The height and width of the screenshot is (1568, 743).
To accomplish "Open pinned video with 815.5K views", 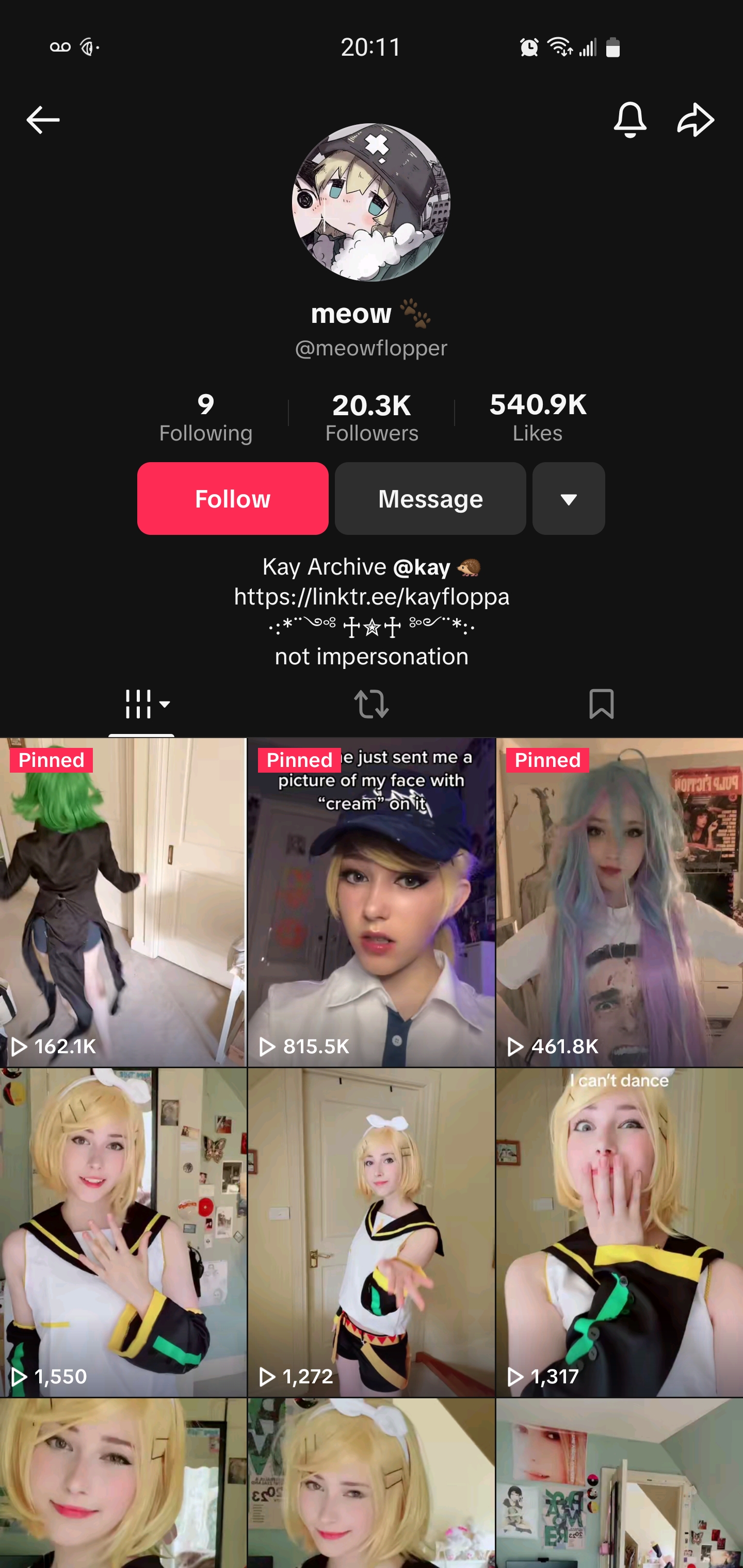I will (372, 901).
